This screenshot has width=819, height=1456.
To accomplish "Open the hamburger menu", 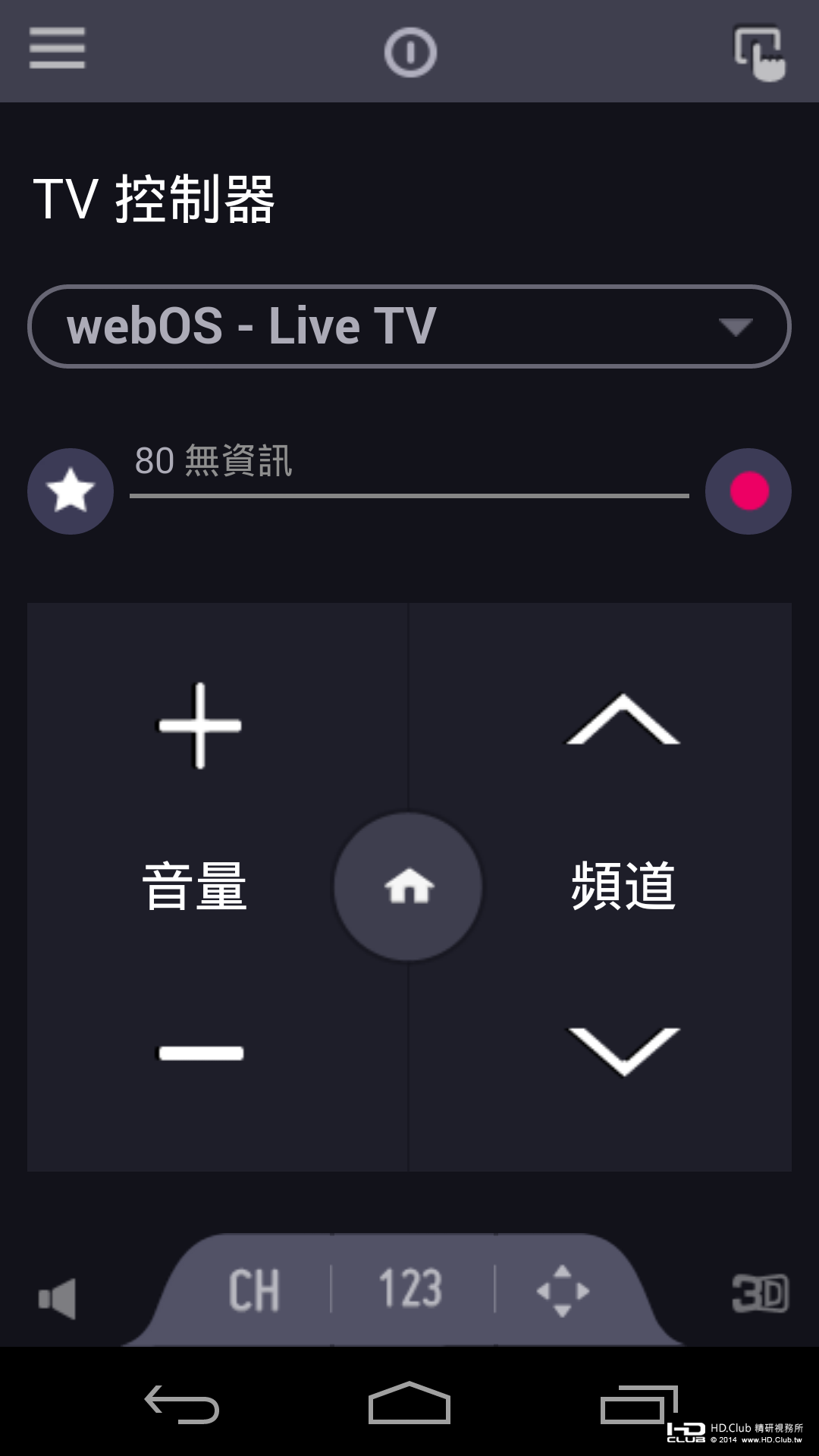I will point(57,49).
